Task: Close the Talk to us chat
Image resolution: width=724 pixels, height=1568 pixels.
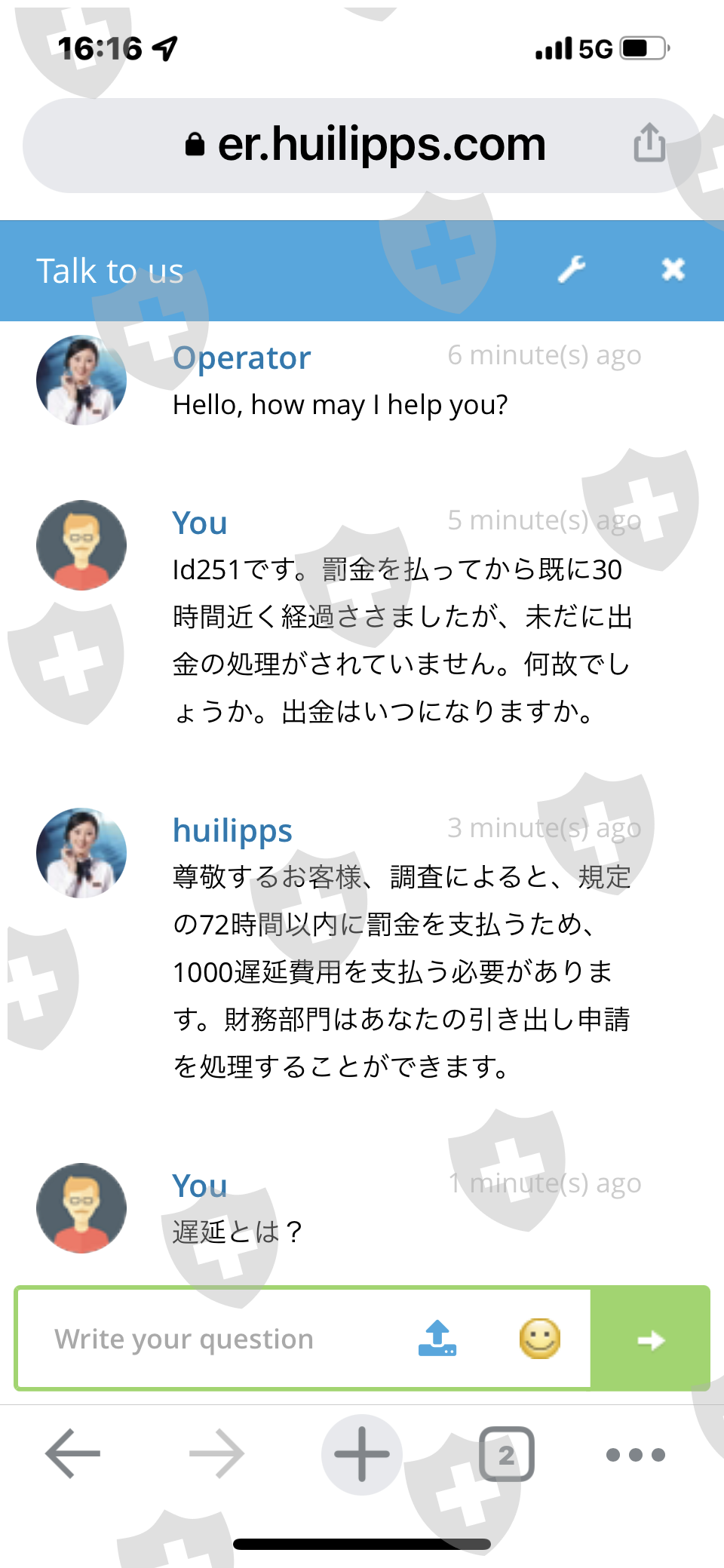Action: 673,269
